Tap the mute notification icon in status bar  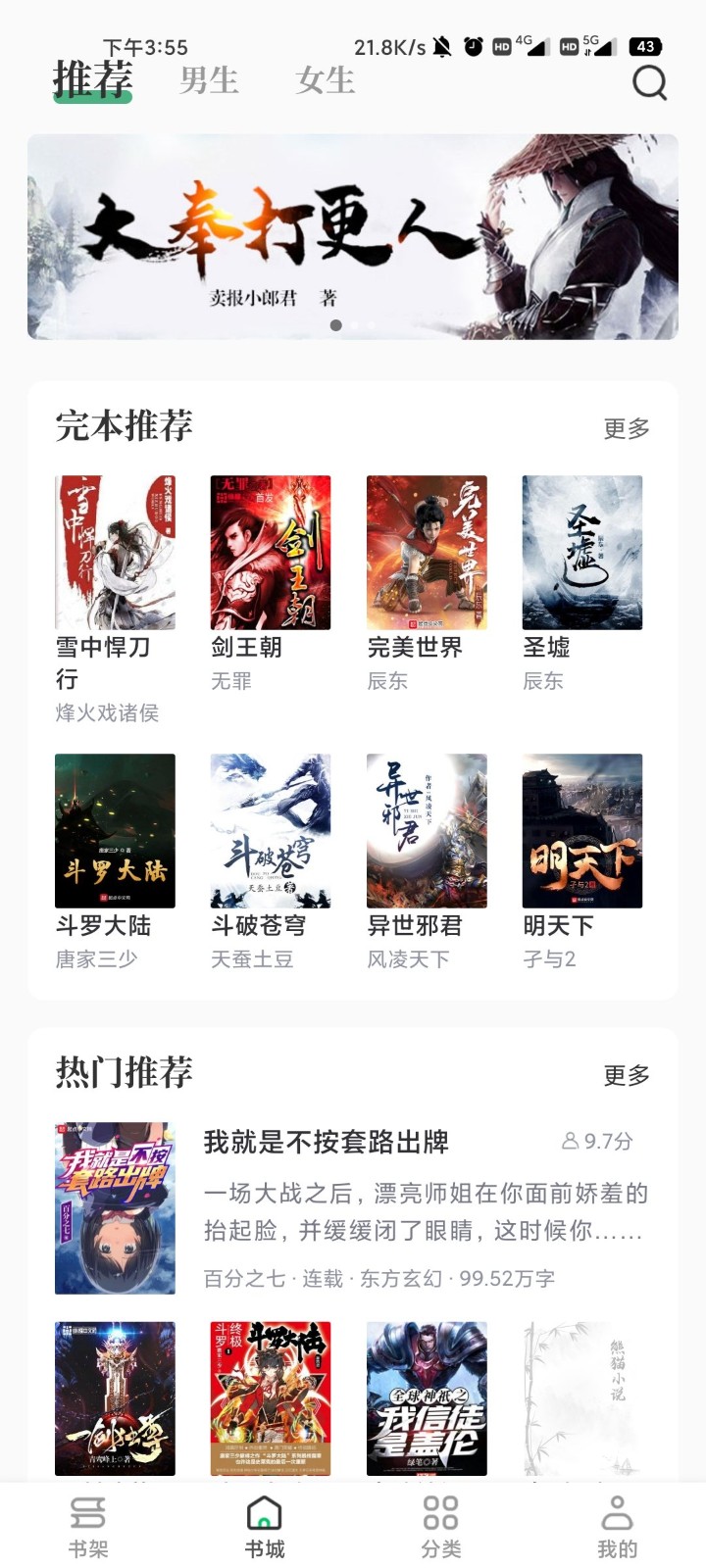click(443, 46)
